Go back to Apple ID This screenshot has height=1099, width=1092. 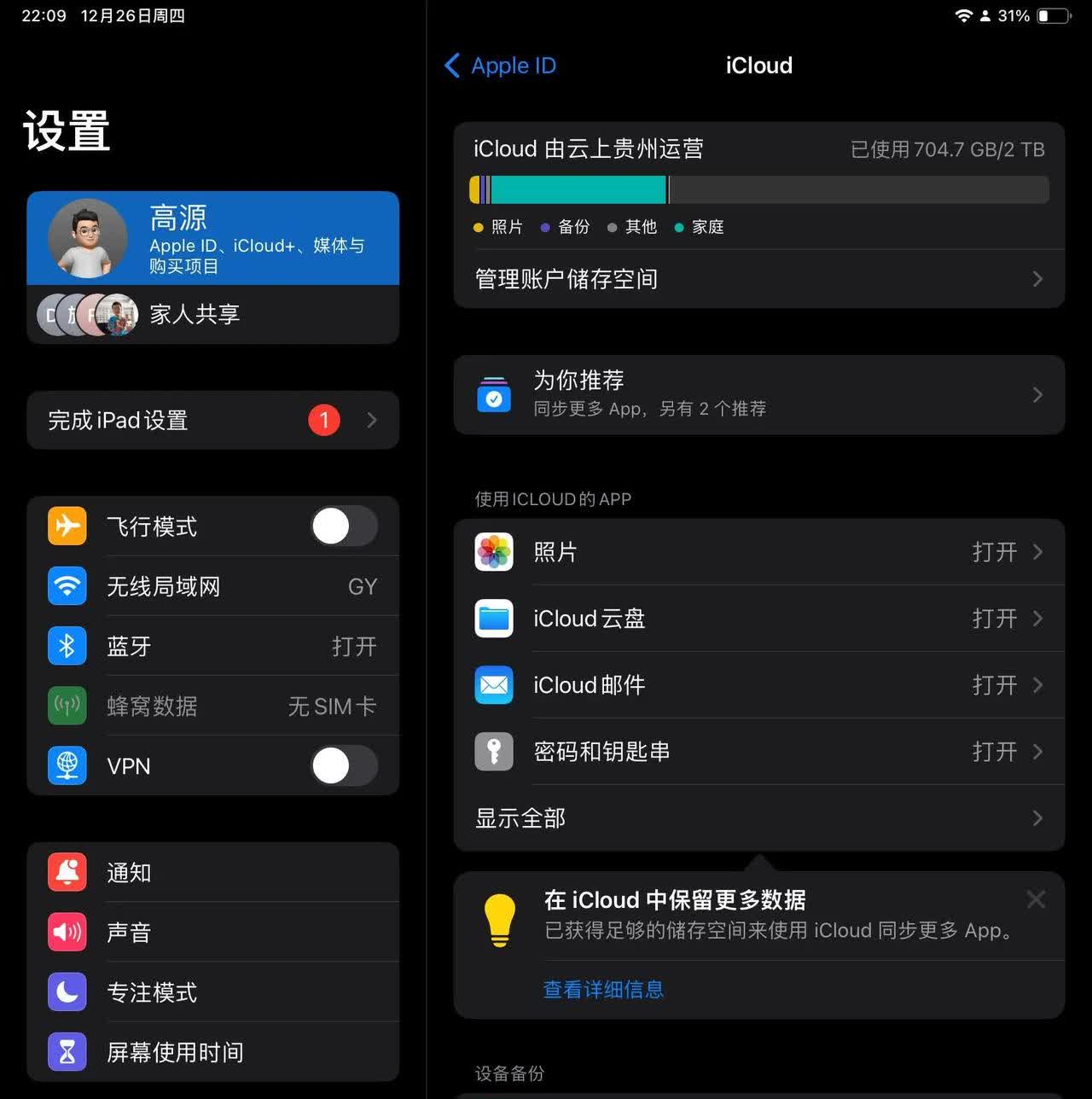click(501, 66)
